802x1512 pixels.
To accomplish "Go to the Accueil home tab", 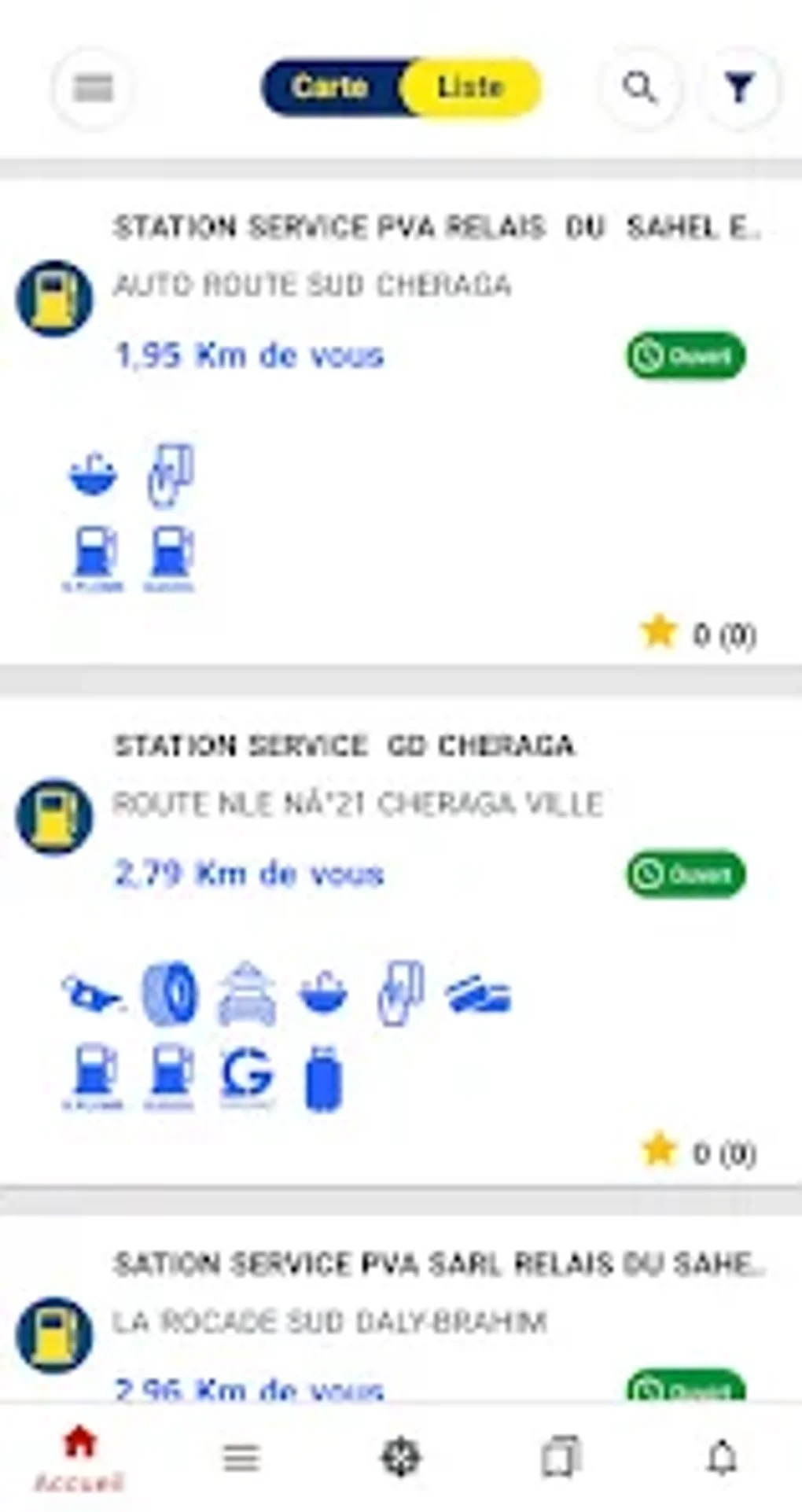I will coord(80,1458).
